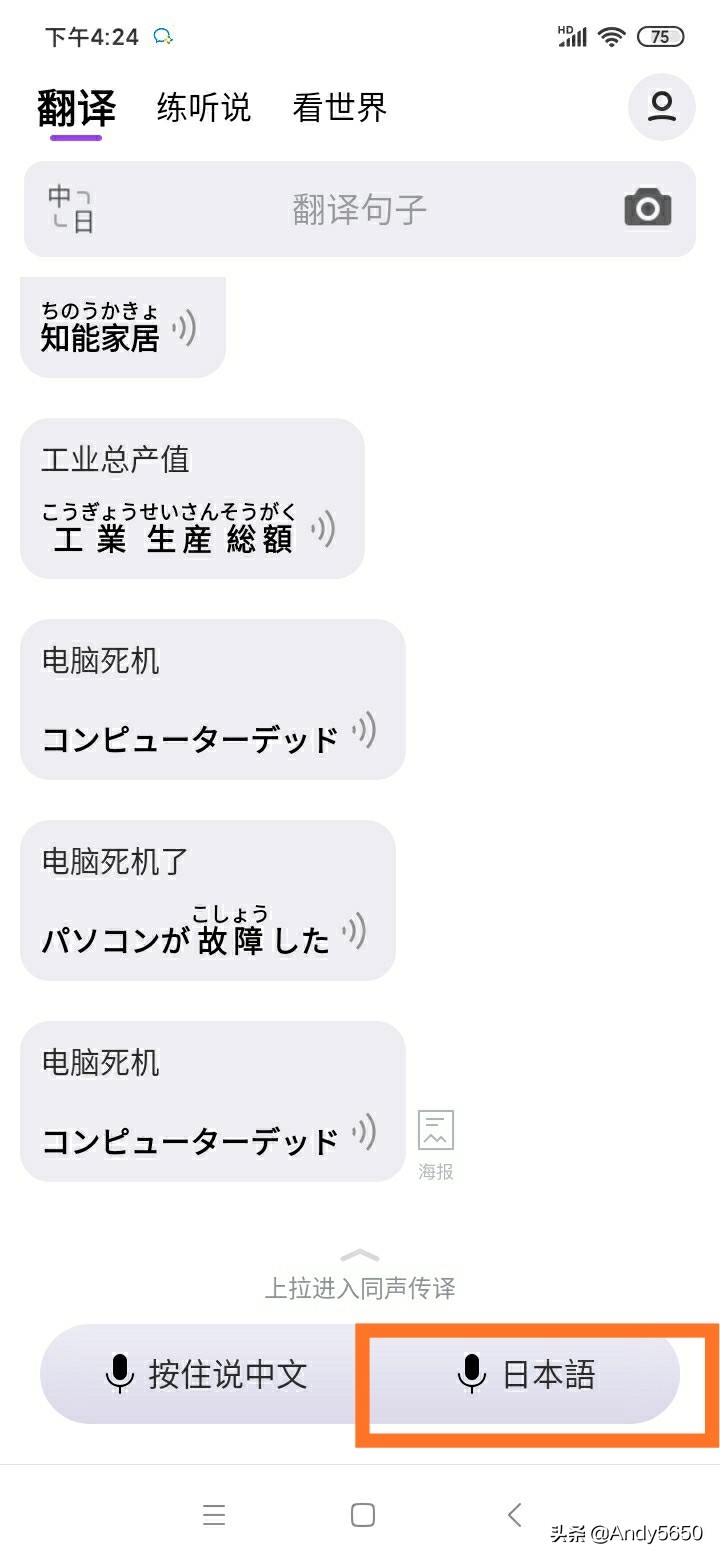Tap the 日本語 microphone button
Image resolution: width=720 pixels, height=1560 pixels.
coord(526,1374)
